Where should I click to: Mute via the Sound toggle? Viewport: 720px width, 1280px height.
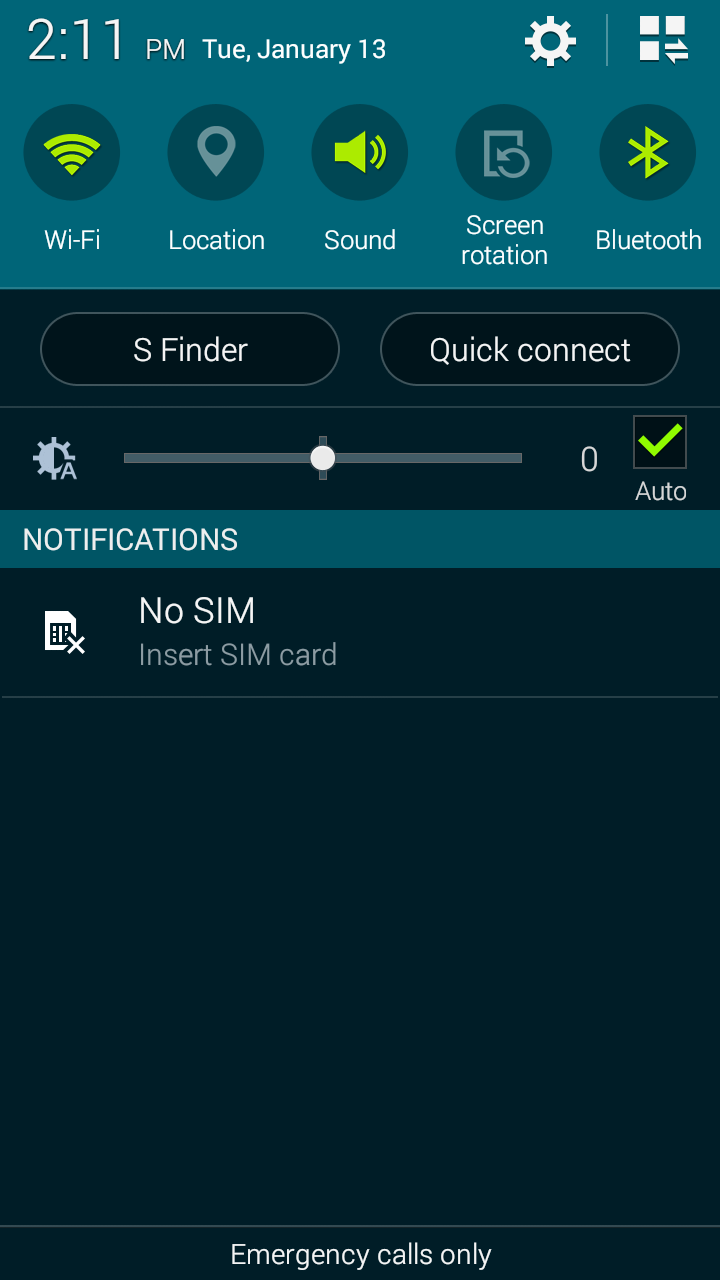click(360, 153)
